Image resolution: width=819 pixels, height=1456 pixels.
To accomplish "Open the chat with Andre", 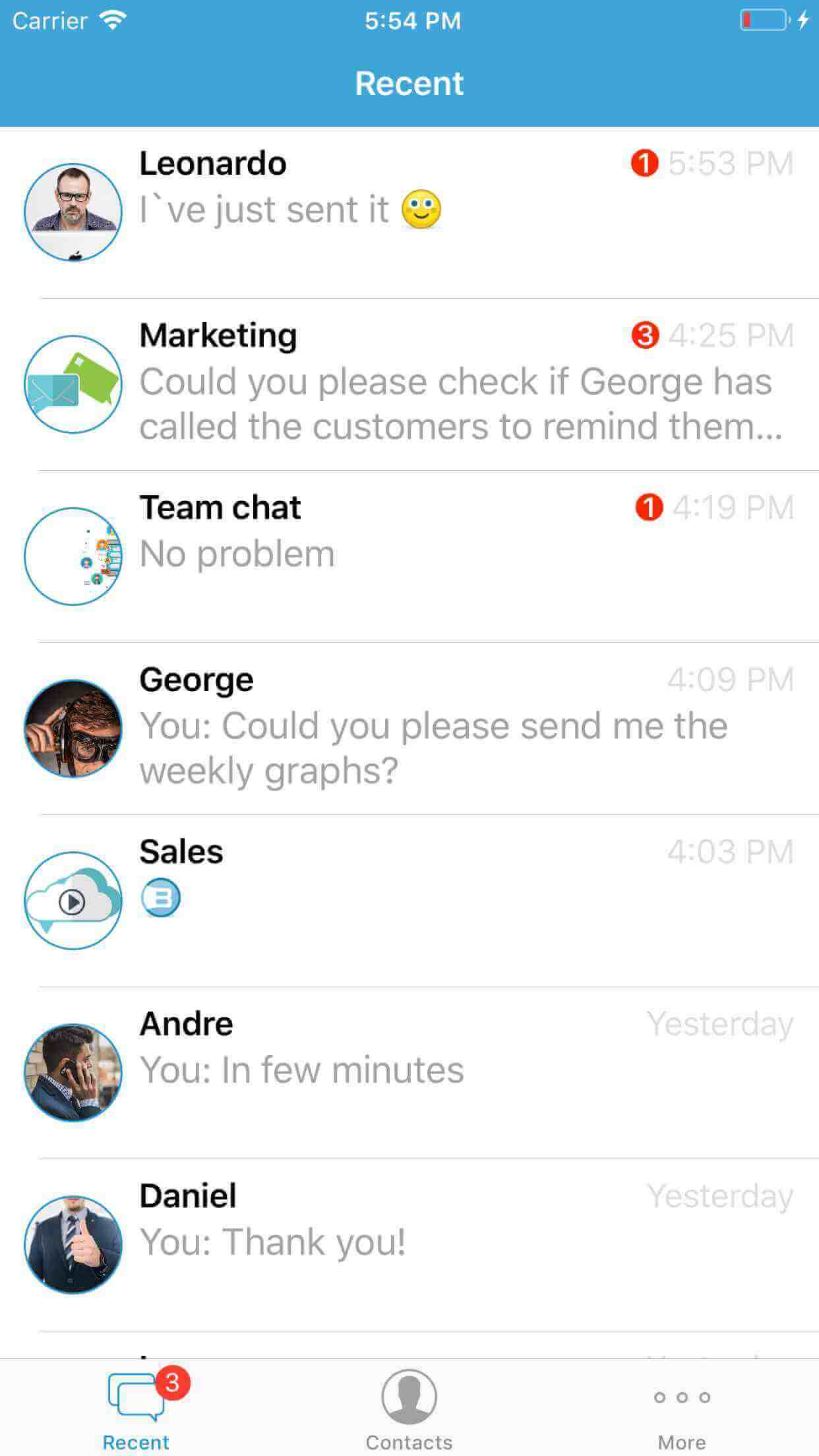I will pyautogui.click(x=409, y=1073).
